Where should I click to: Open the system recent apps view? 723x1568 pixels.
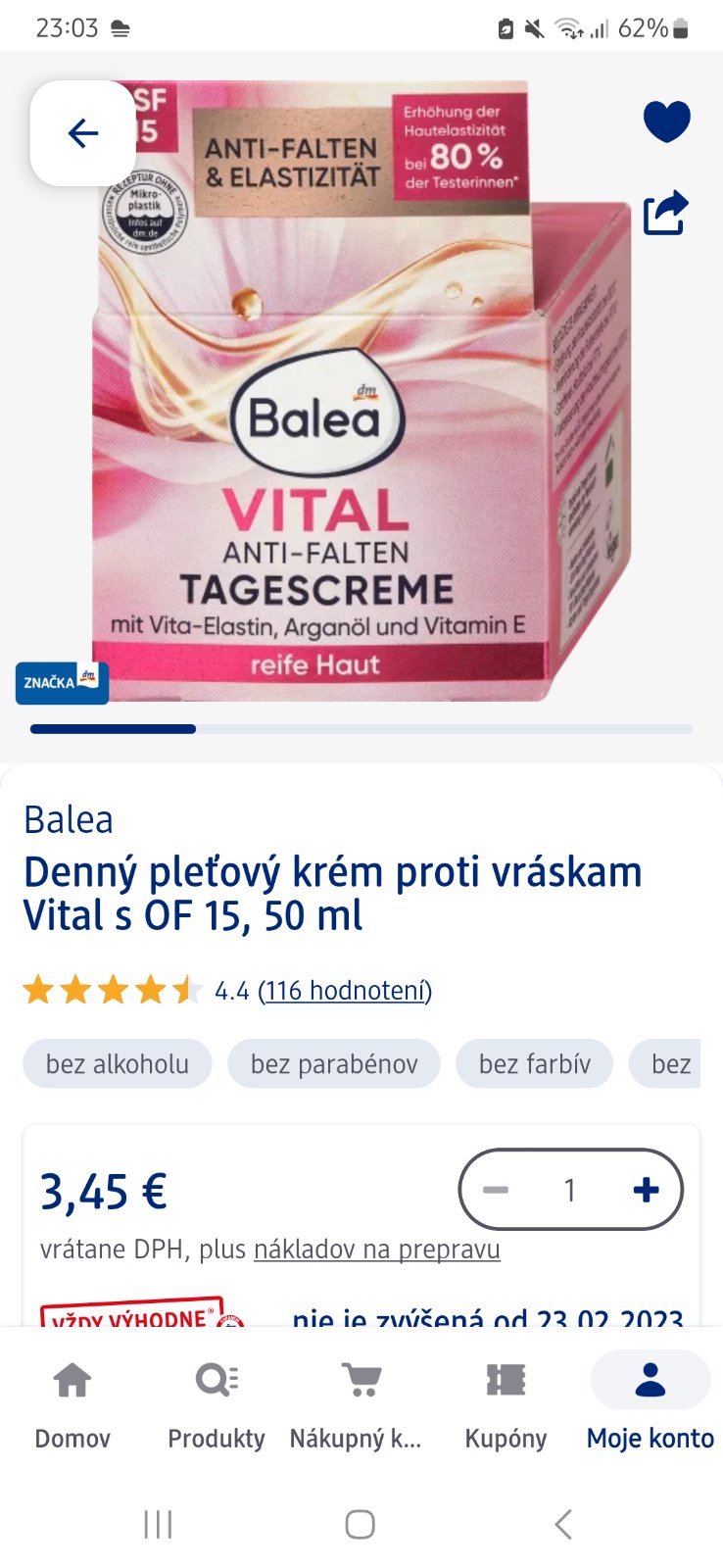click(158, 1524)
